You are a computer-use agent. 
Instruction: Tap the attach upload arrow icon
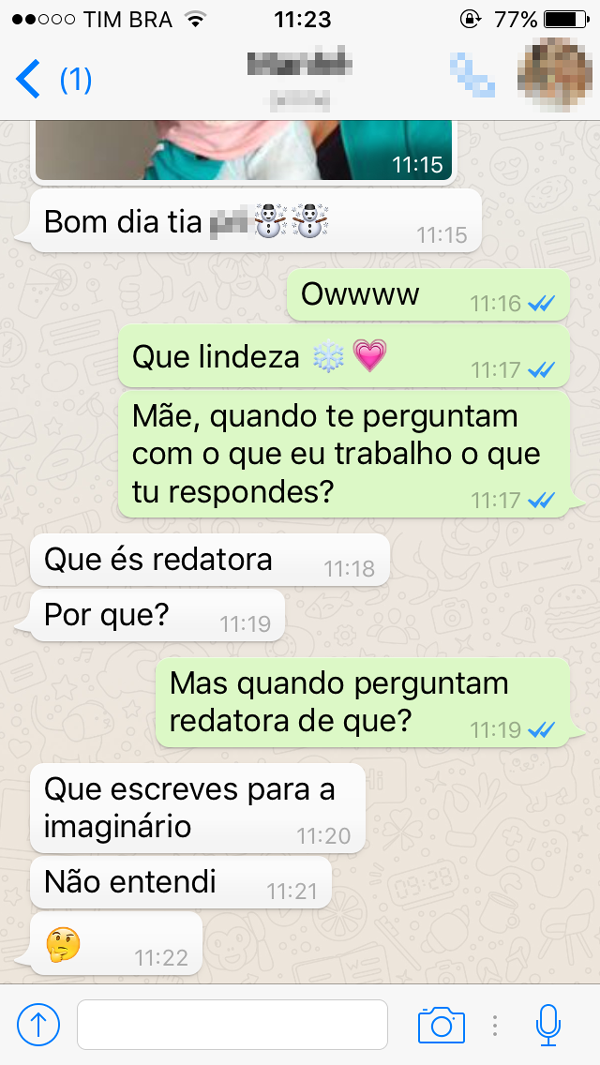pos(38,1024)
